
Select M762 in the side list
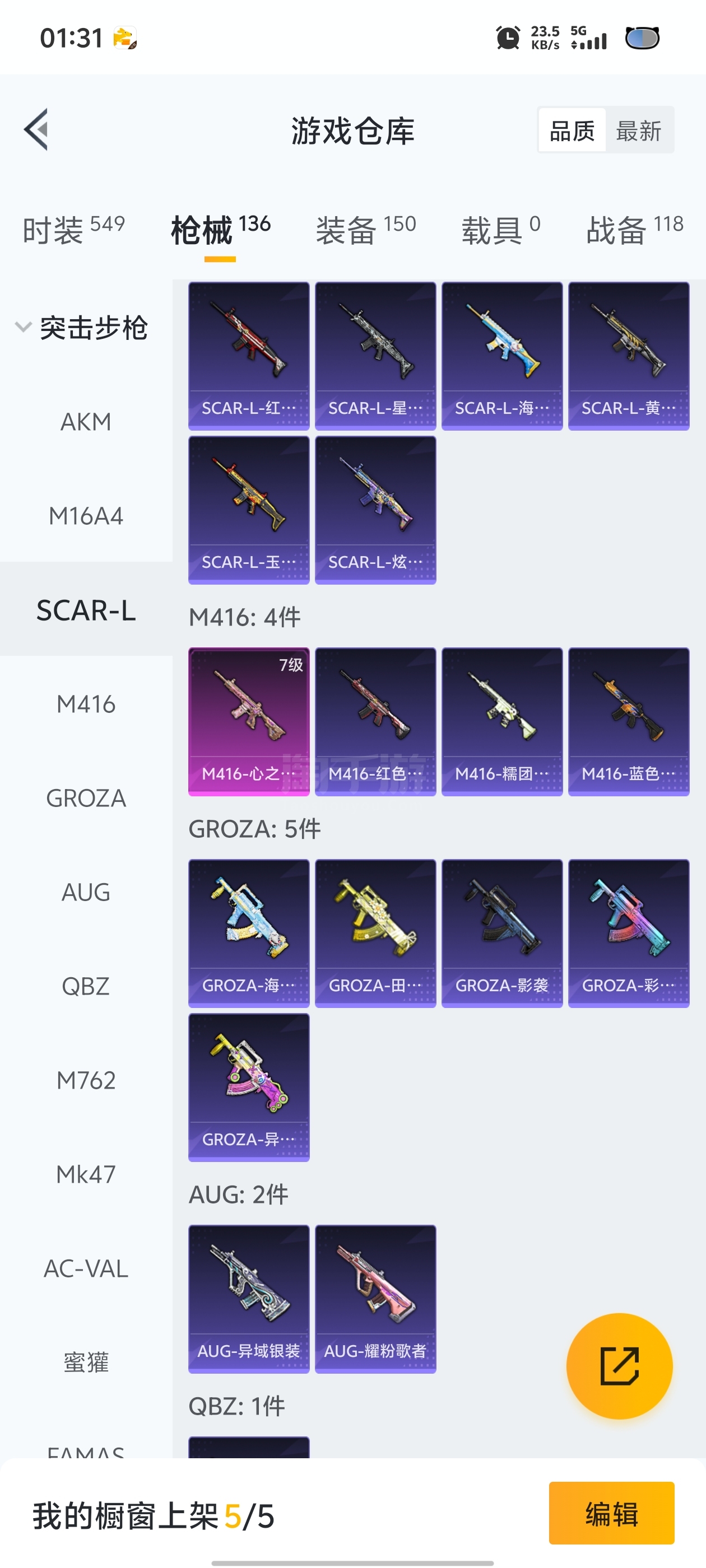point(86,1080)
